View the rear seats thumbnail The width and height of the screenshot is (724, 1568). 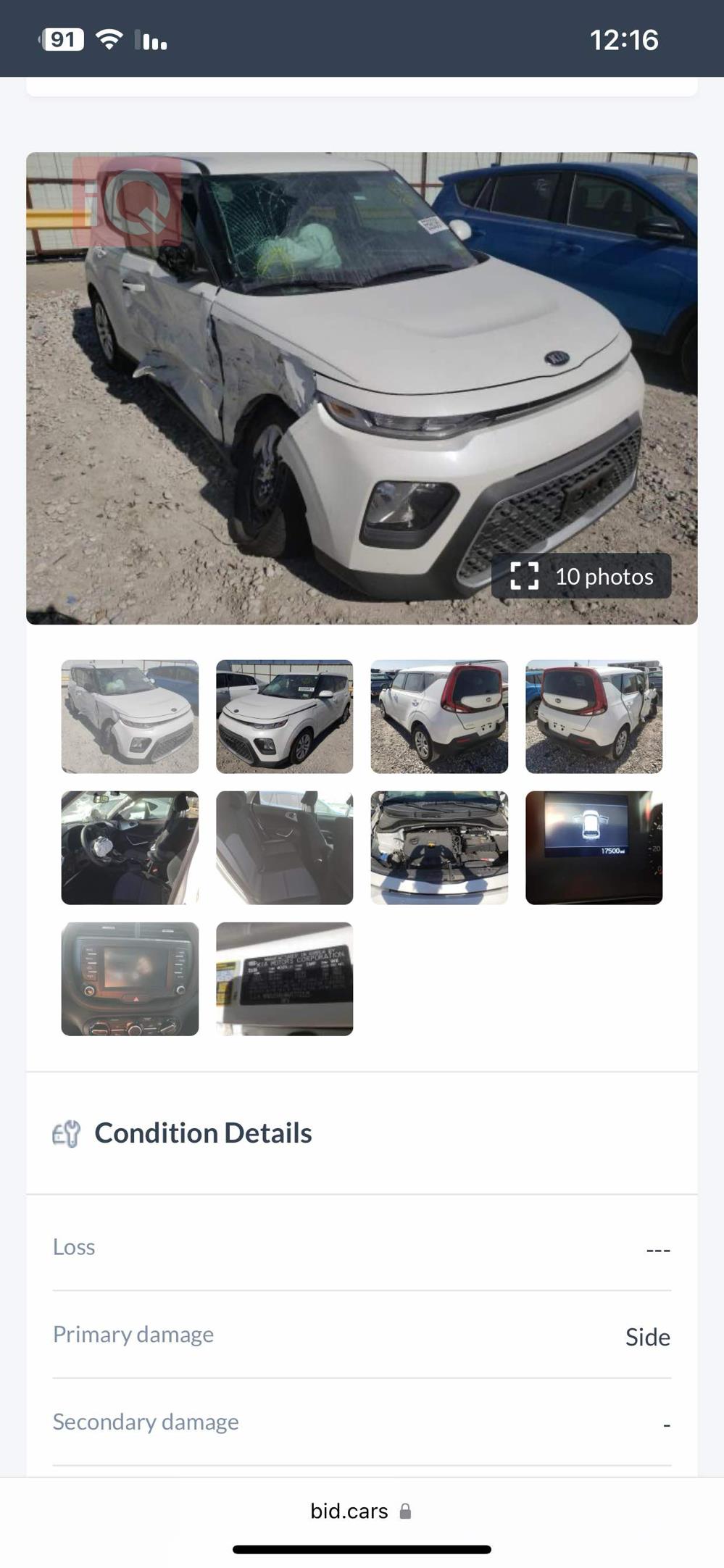click(284, 847)
